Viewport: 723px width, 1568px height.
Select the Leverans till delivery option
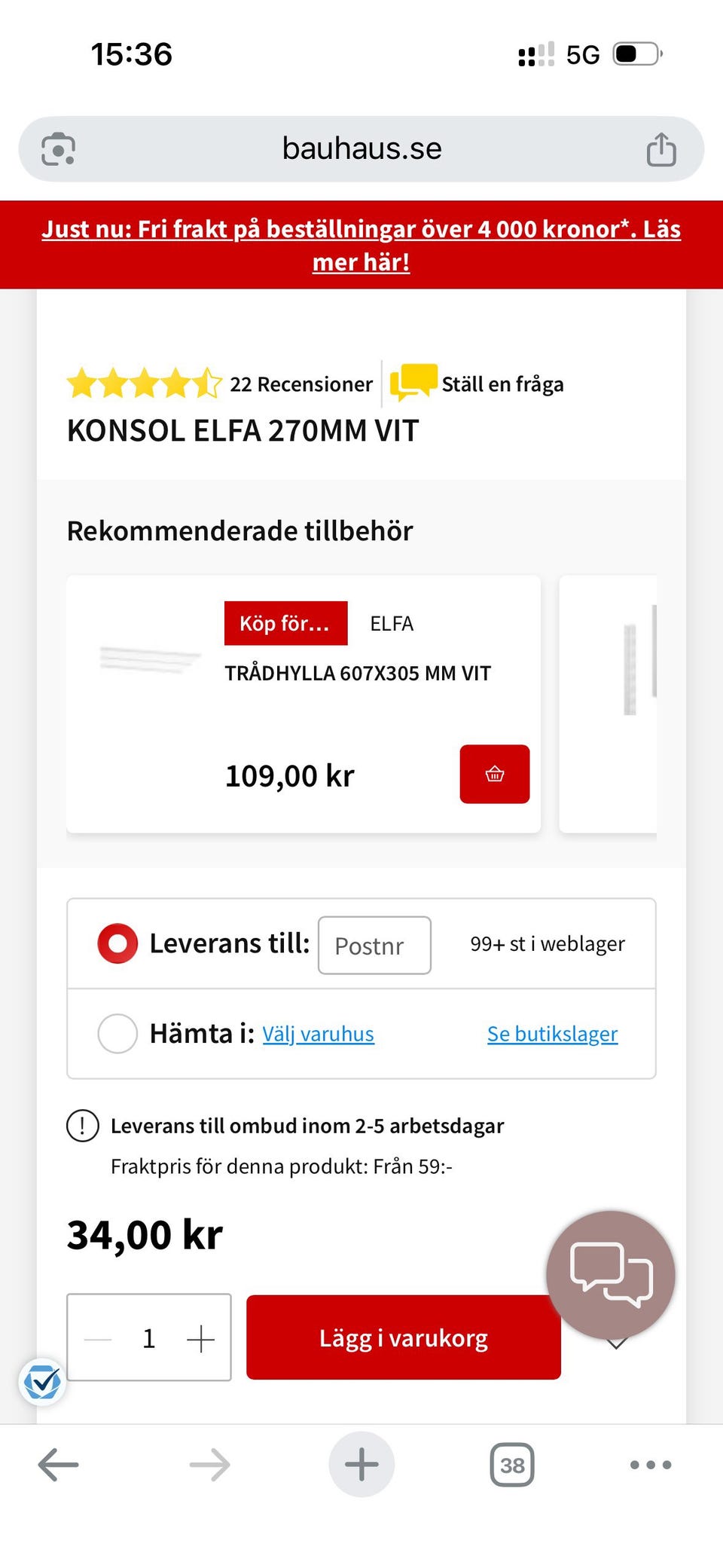(117, 943)
